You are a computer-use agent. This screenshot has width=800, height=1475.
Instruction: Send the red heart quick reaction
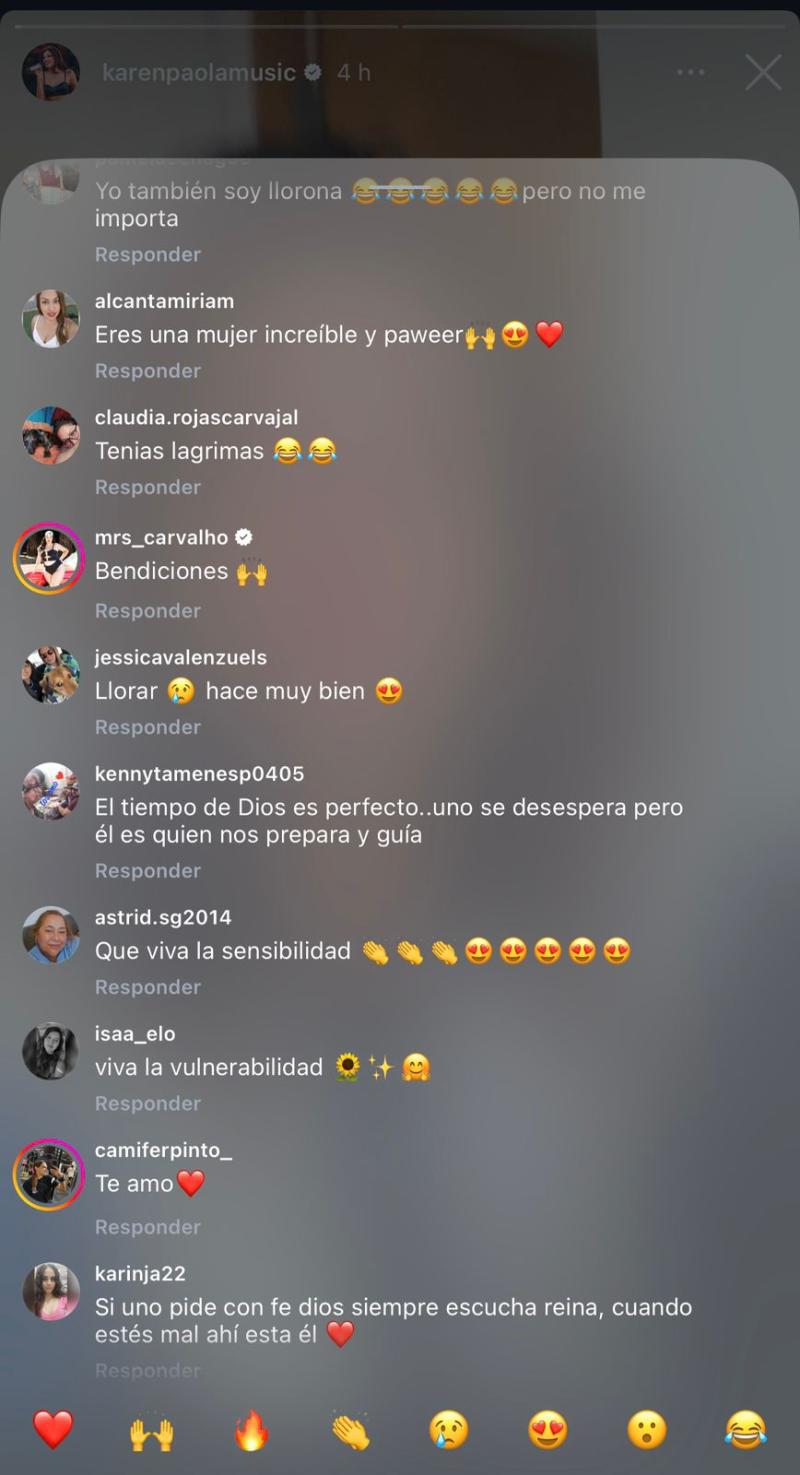[x=53, y=1432]
